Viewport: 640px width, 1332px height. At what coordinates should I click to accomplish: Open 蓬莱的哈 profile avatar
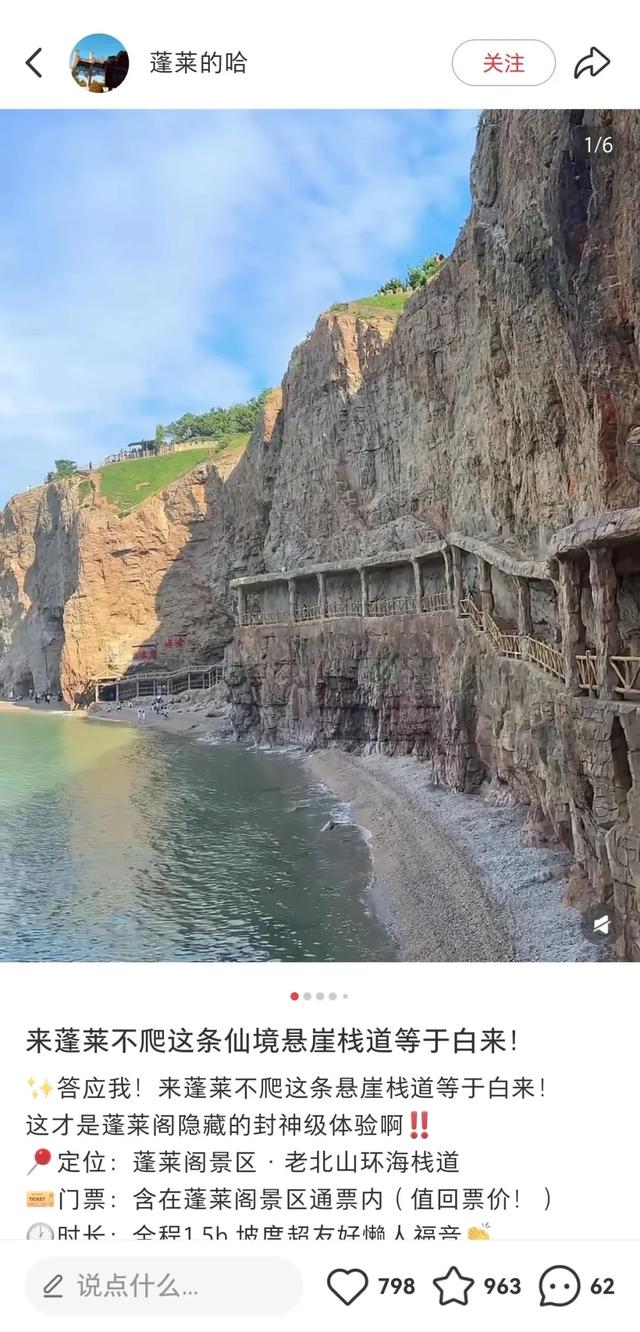[99, 63]
